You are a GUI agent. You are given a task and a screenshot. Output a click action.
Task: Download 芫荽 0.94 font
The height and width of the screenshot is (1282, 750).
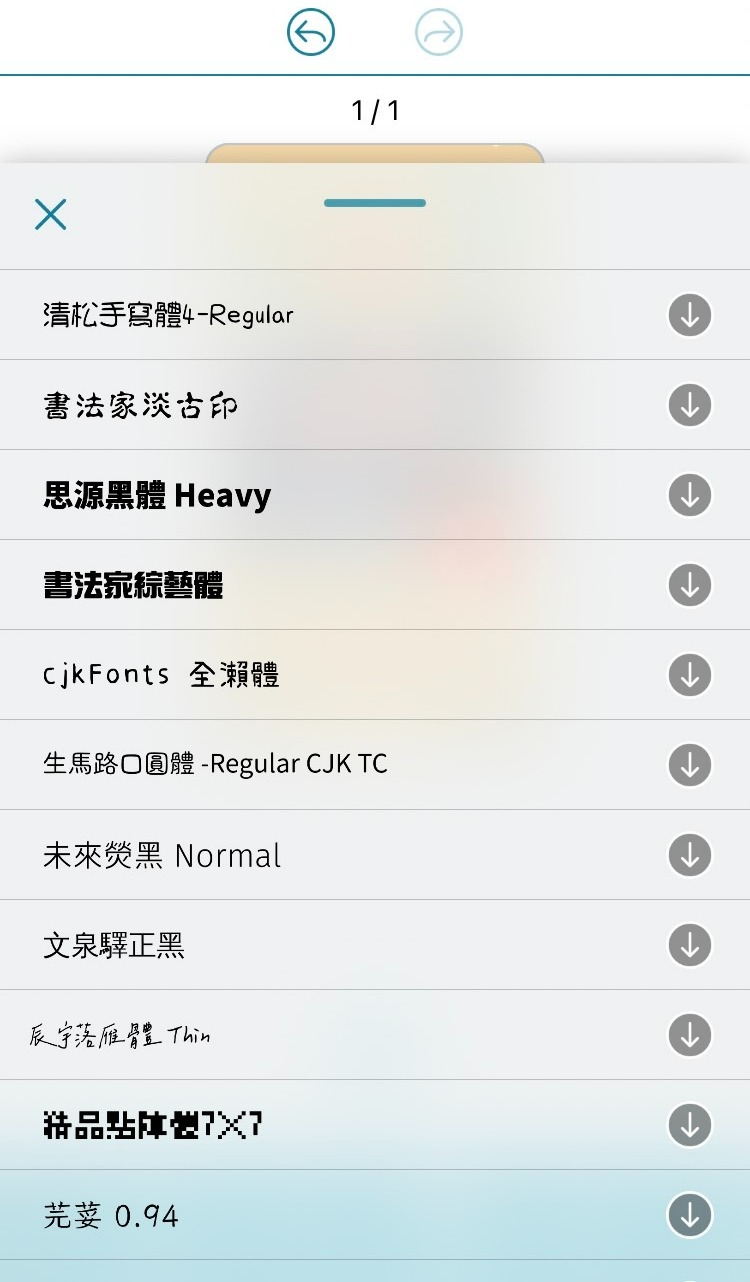tap(689, 1216)
